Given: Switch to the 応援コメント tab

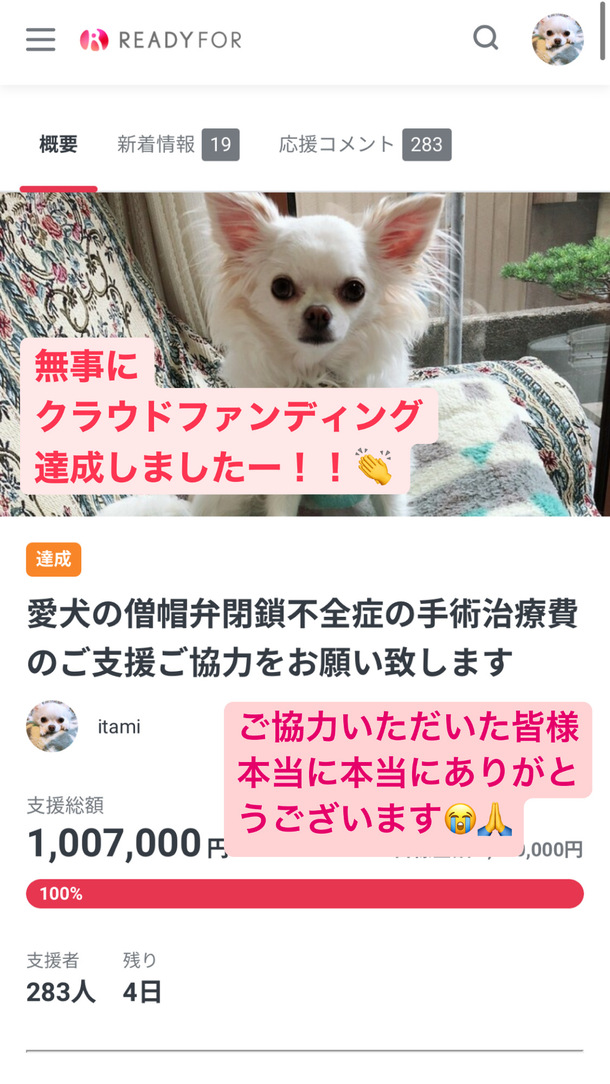Looking at the screenshot, I should click(364, 144).
